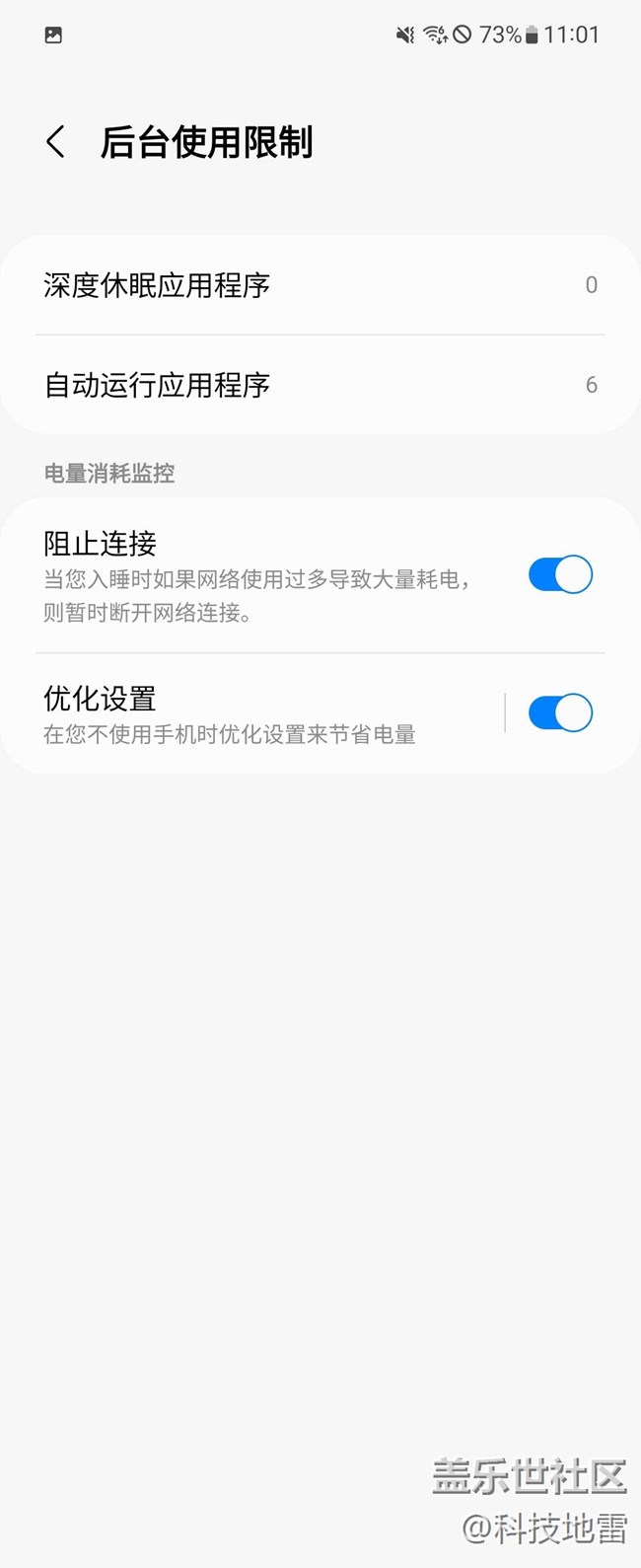Viewport: 641px width, 1568px height.
Task: Open 优化设置 details
Action: click(x=247, y=713)
